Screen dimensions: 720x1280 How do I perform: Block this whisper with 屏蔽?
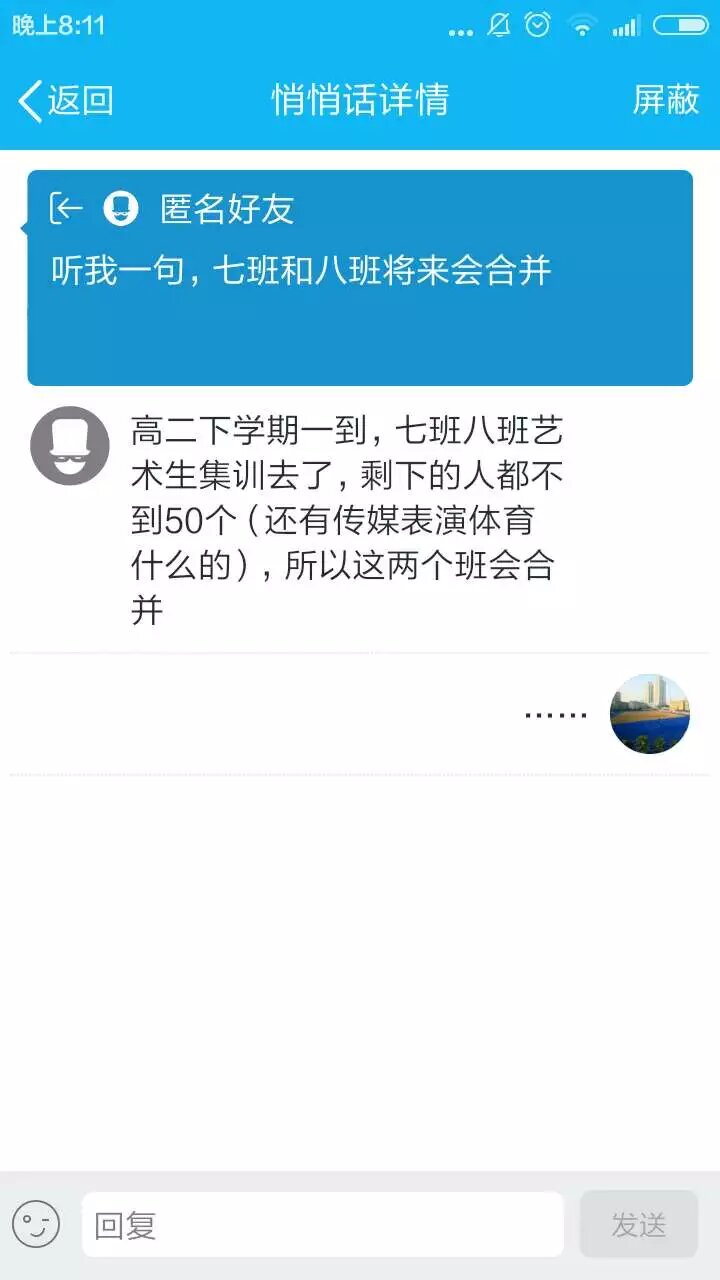tap(665, 101)
